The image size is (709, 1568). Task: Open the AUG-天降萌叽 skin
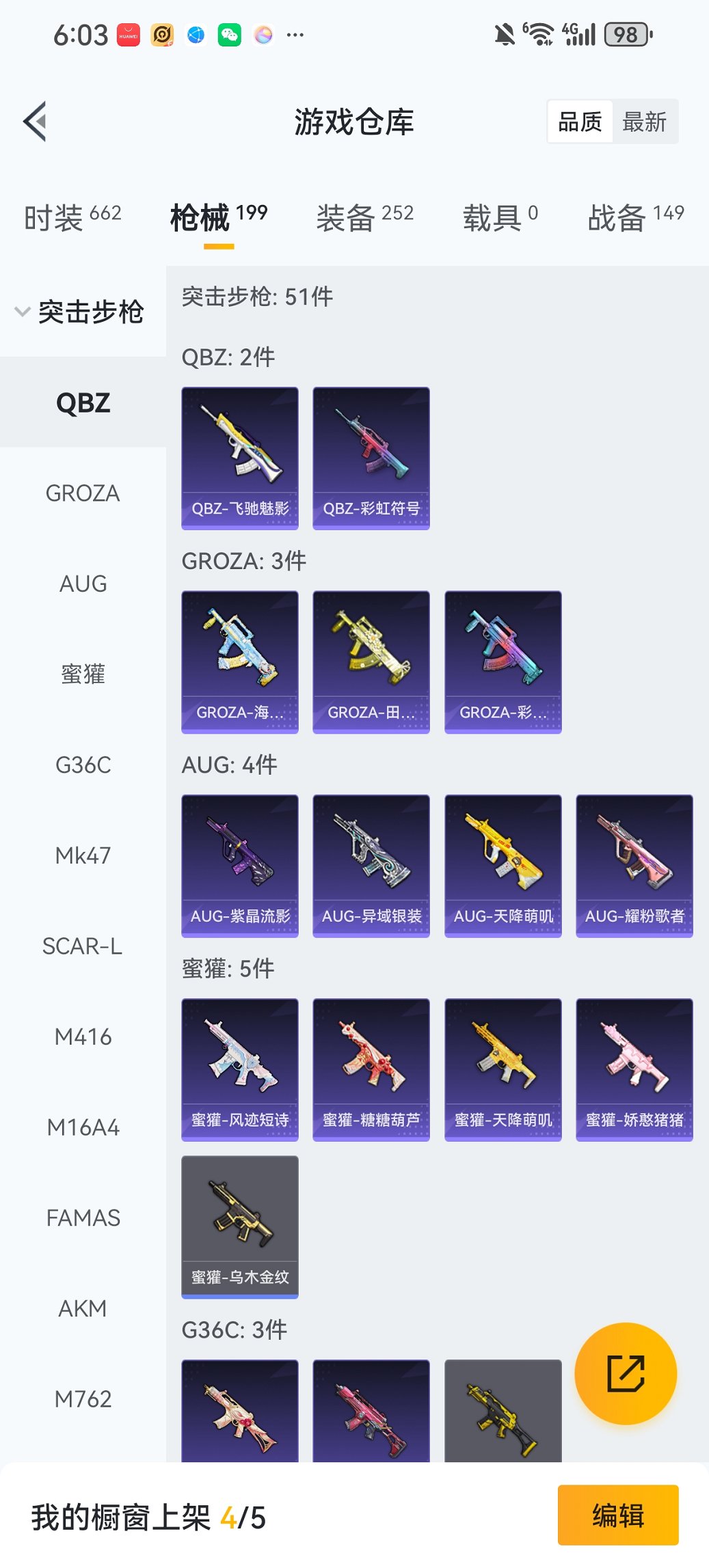click(x=503, y=865)
